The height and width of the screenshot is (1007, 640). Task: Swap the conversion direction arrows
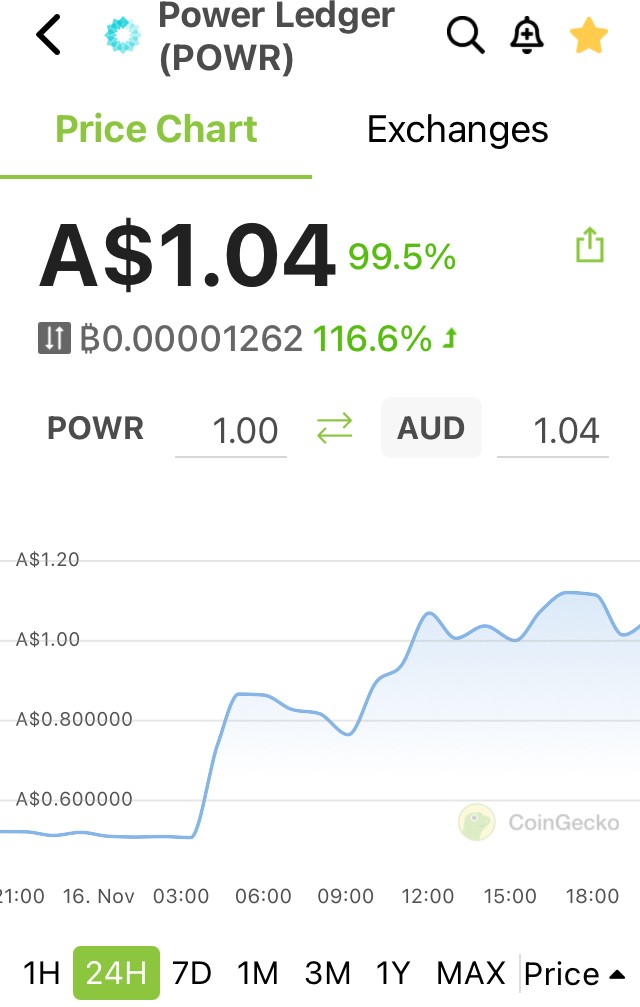point(334,428)
